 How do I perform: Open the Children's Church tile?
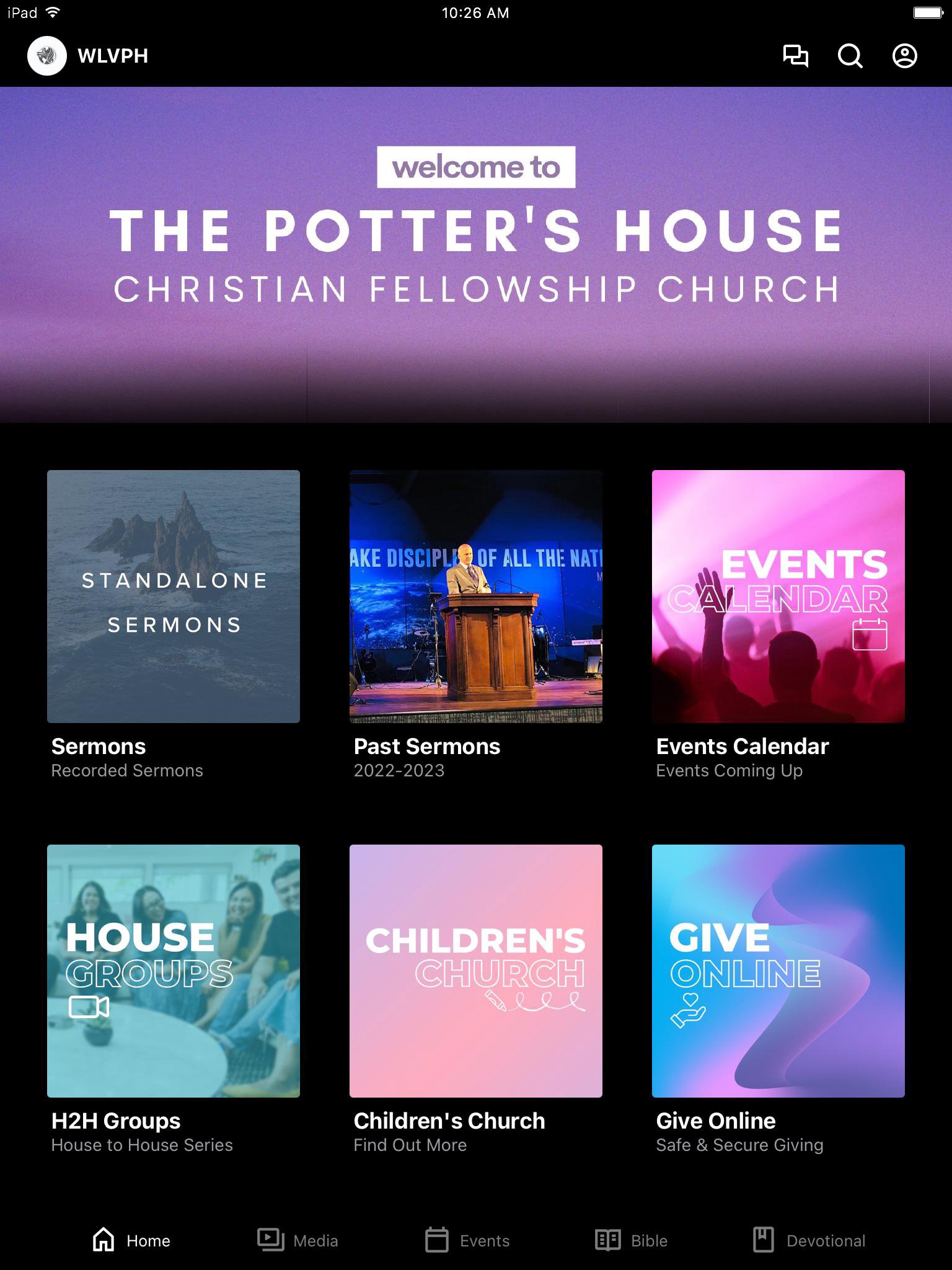coord(476,971)
